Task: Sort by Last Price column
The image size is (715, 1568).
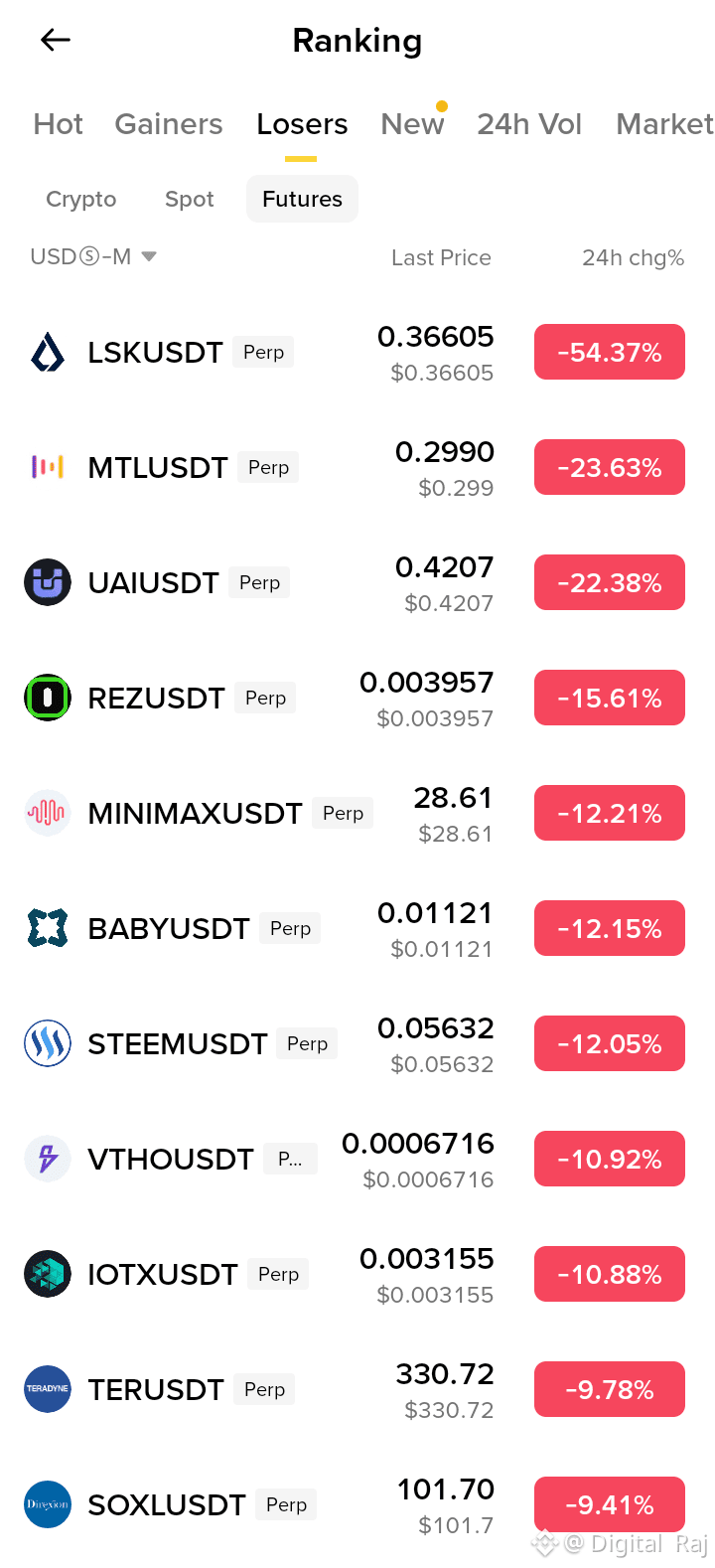Action: click(441, 258)
